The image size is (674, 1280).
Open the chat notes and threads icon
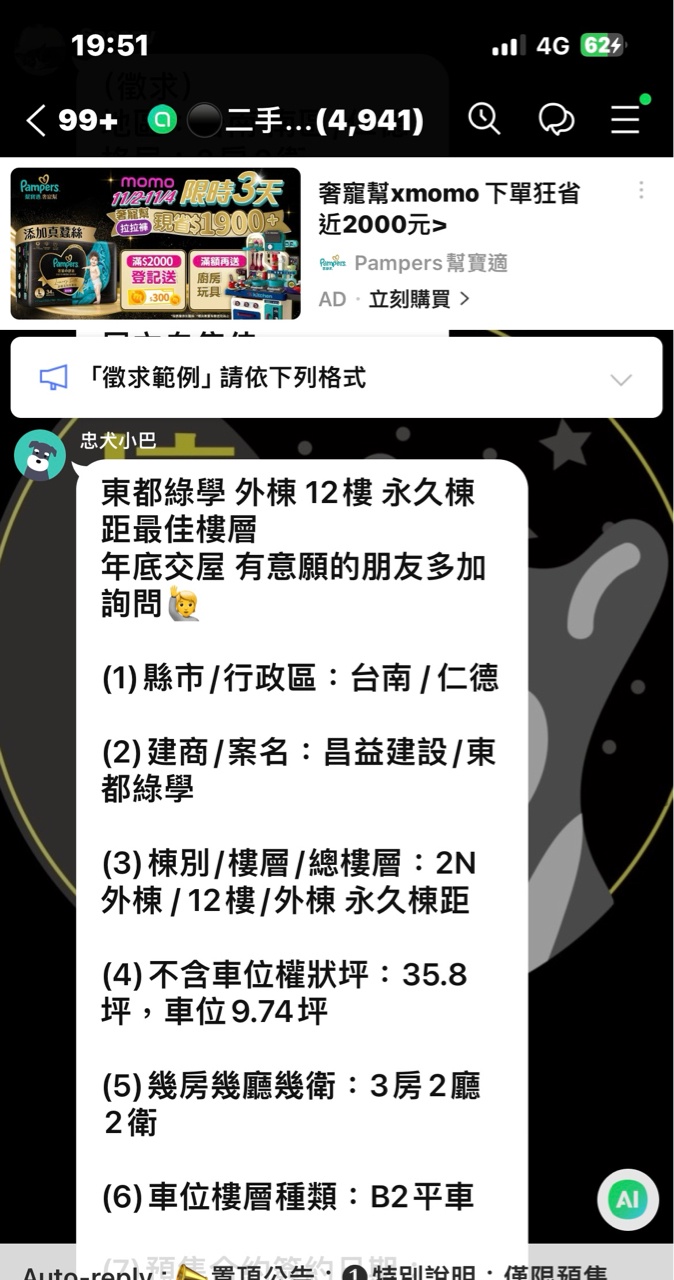[x=556, y=120]
